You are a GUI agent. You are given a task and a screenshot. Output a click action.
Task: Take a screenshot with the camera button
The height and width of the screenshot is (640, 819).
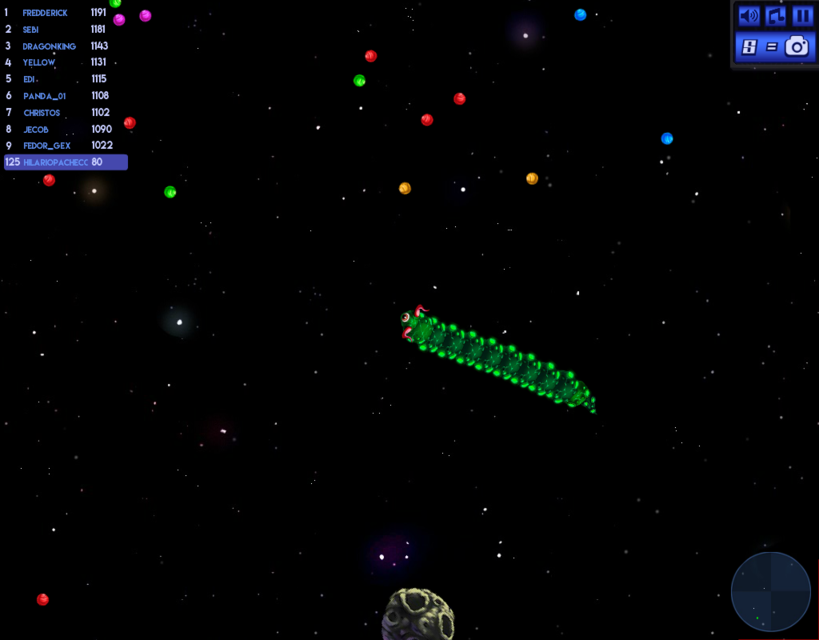797,46
